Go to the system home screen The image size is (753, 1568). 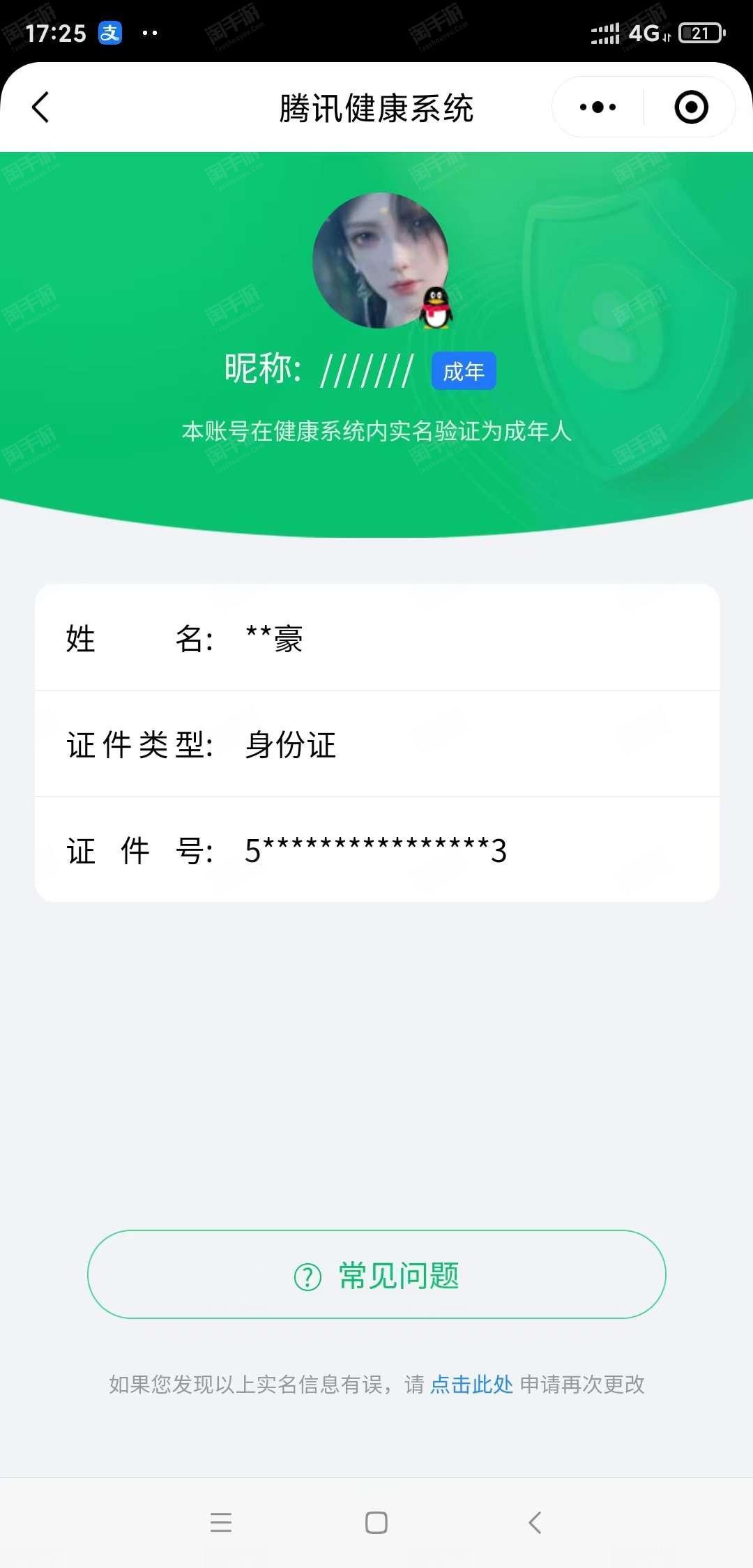376,1522
